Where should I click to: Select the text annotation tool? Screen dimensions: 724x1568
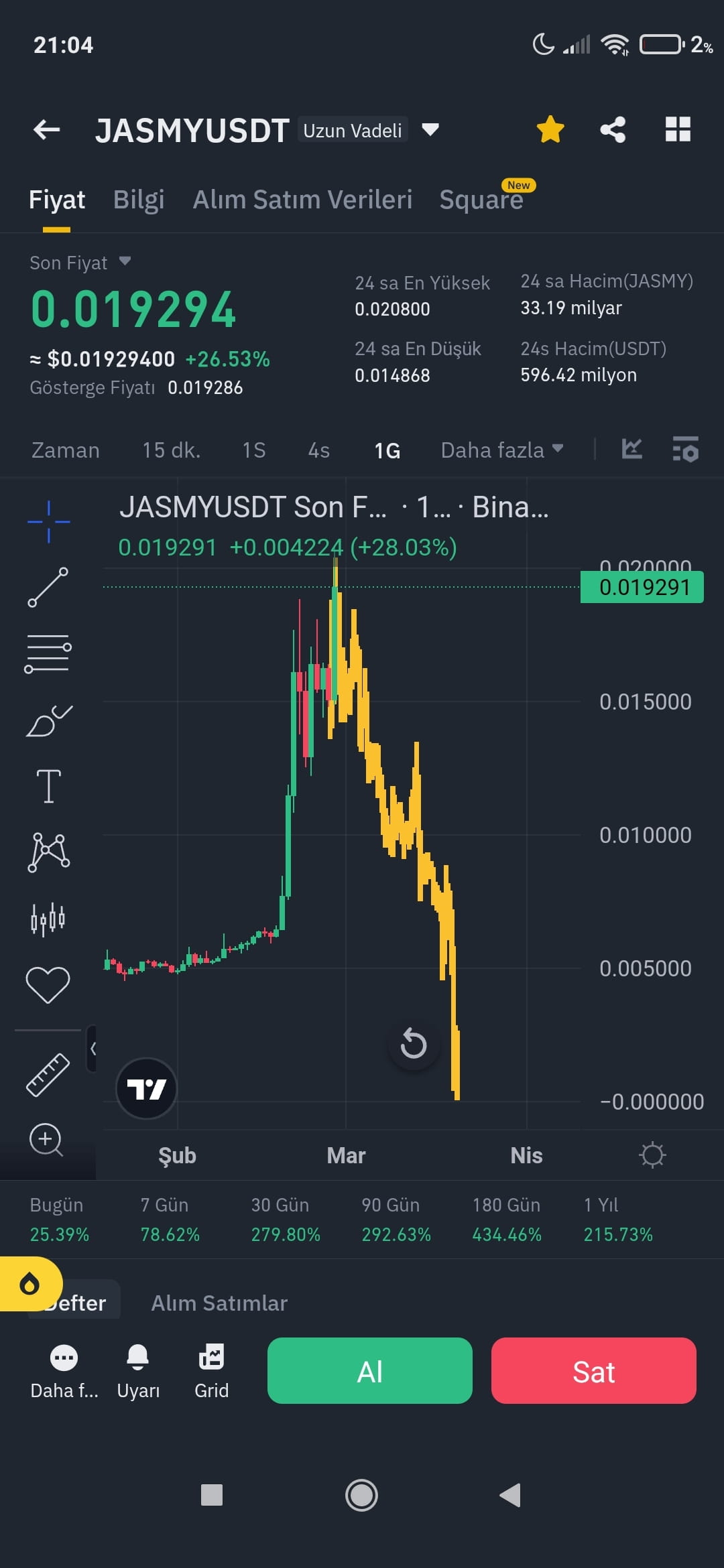coord(48,785)
